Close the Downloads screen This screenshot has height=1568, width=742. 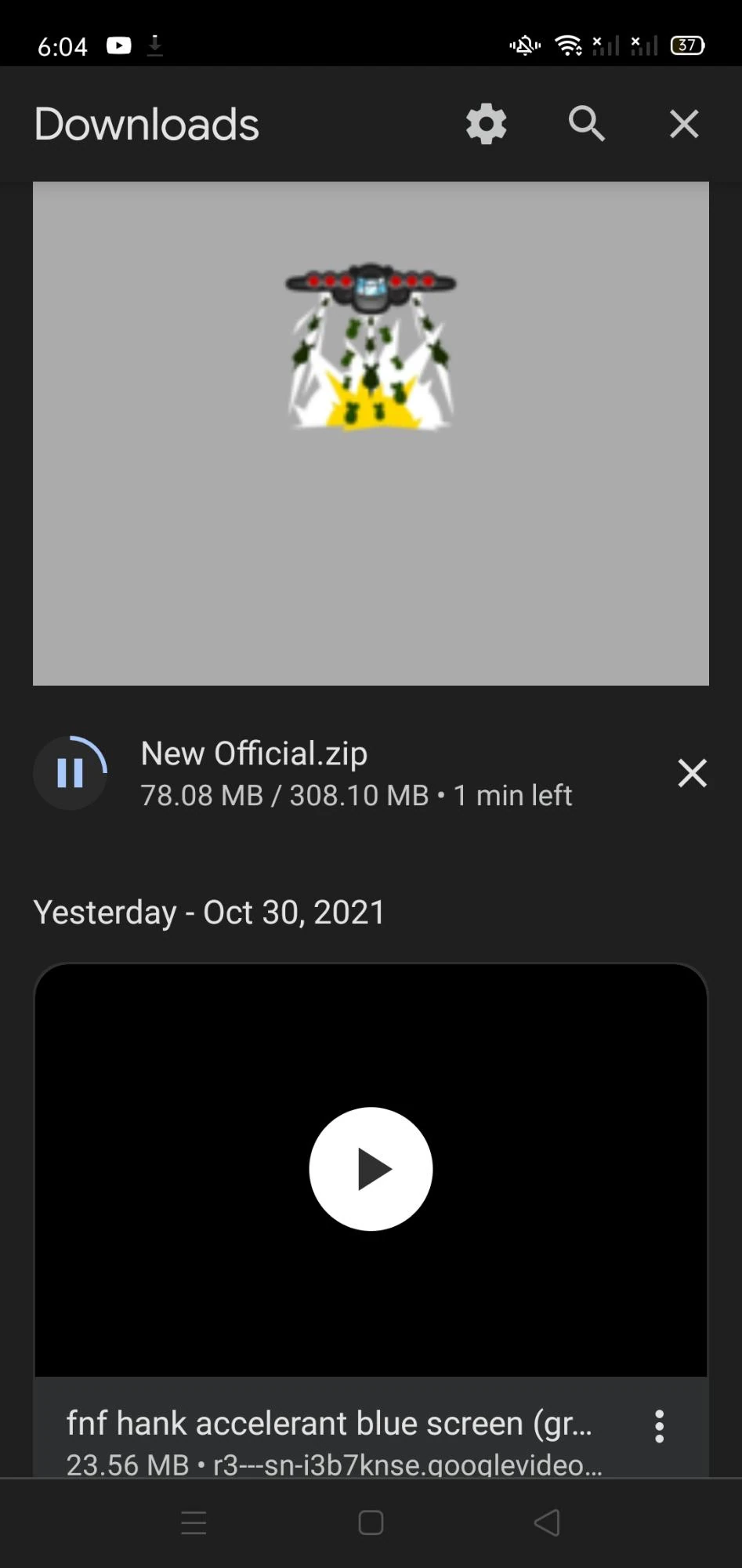[x=683, y=124]
